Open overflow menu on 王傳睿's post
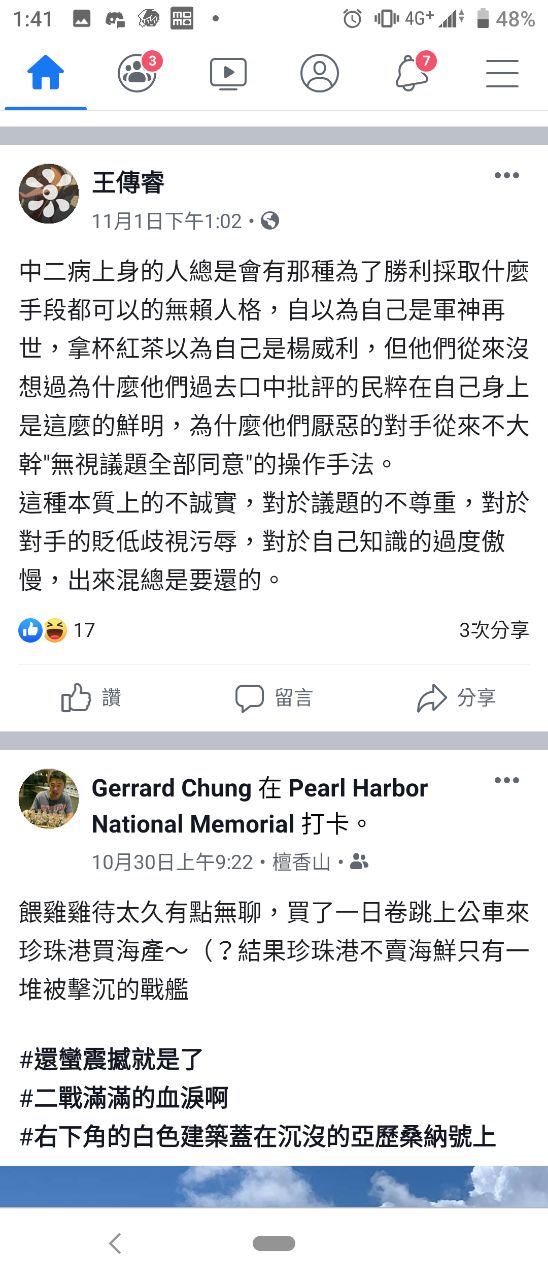 click(507, 176)
